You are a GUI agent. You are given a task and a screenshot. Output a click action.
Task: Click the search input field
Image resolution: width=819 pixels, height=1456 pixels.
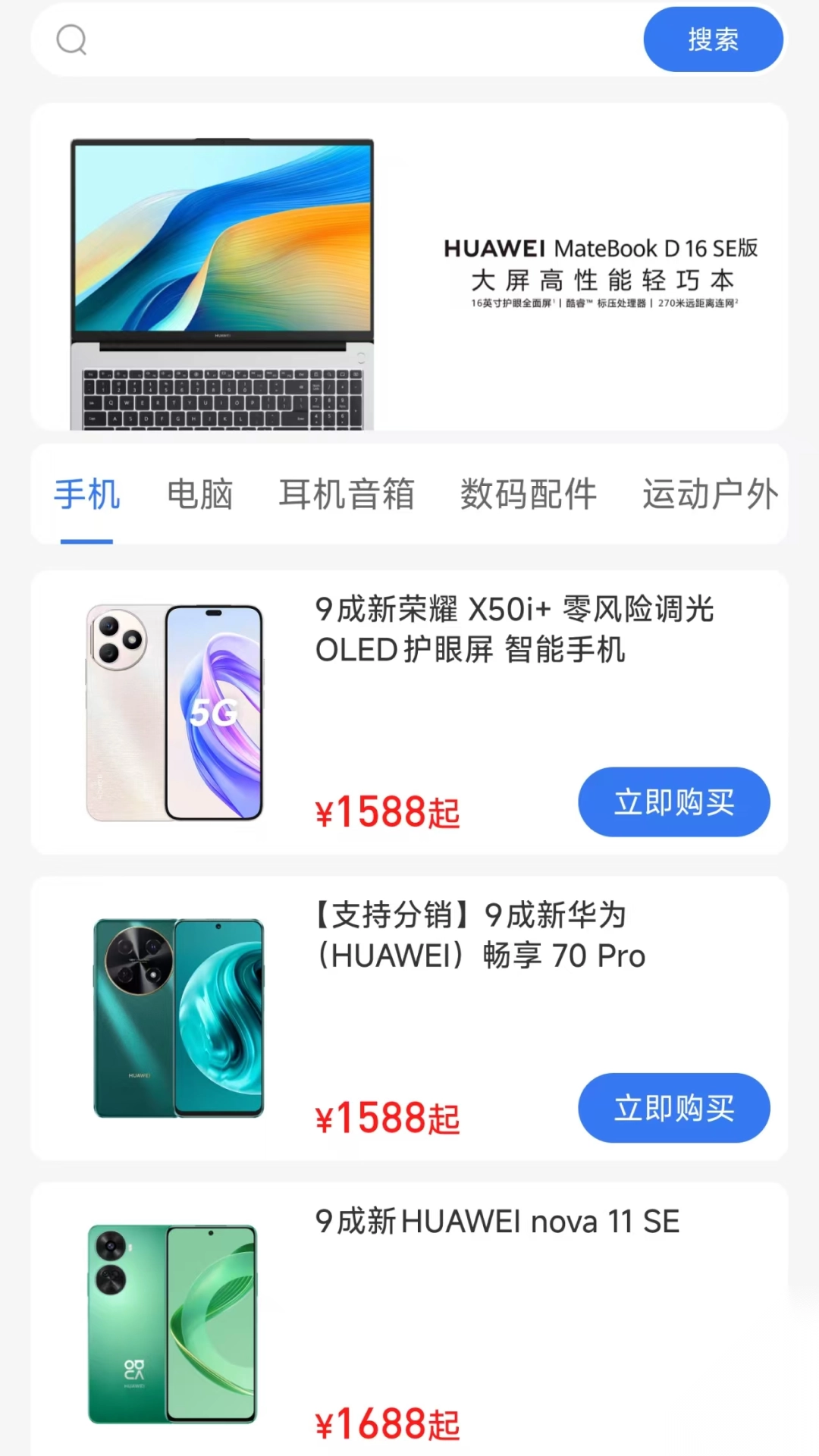[341, 39]
